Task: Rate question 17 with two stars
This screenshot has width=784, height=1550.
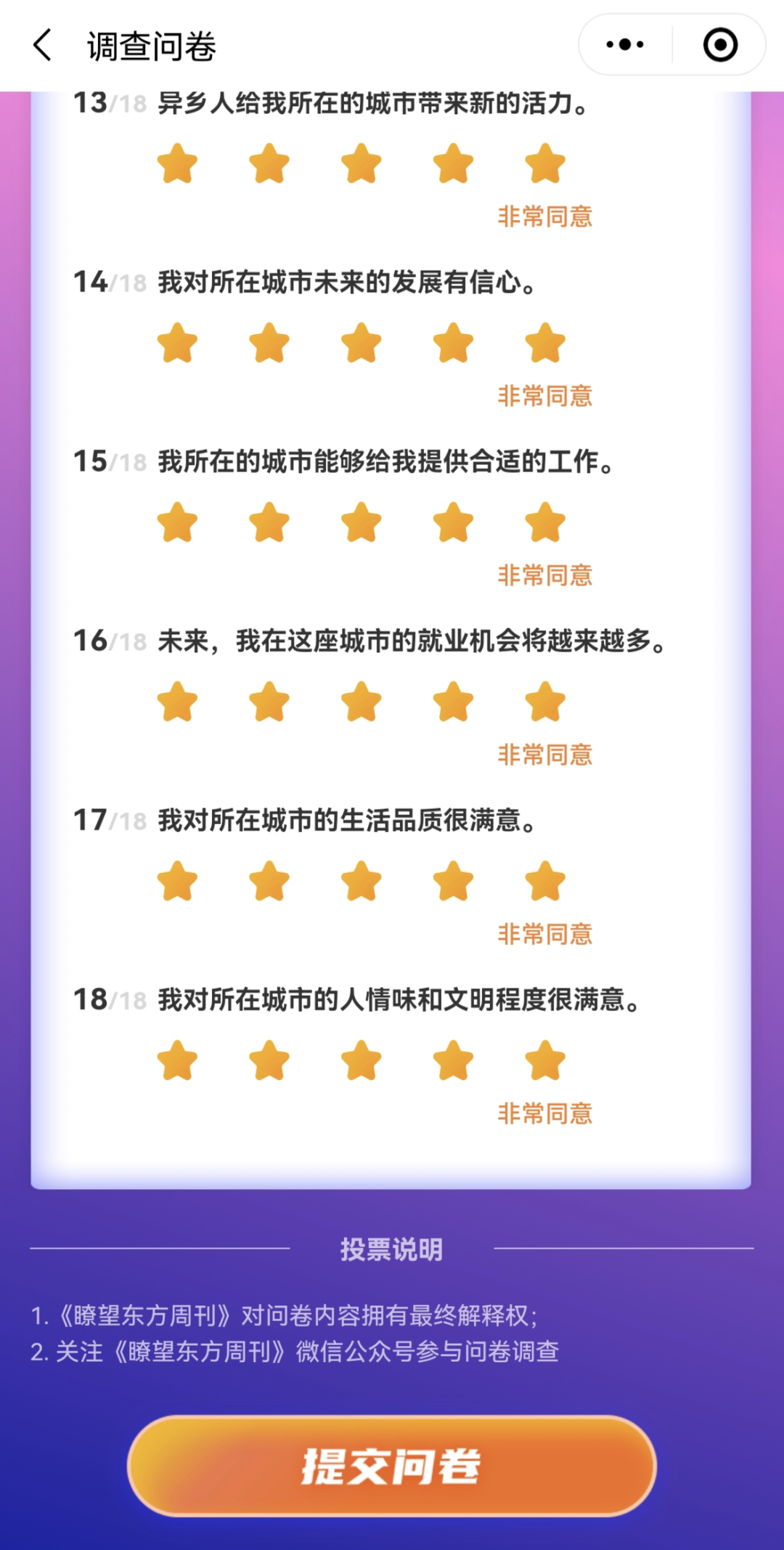Action: click(x=269, y=881)
